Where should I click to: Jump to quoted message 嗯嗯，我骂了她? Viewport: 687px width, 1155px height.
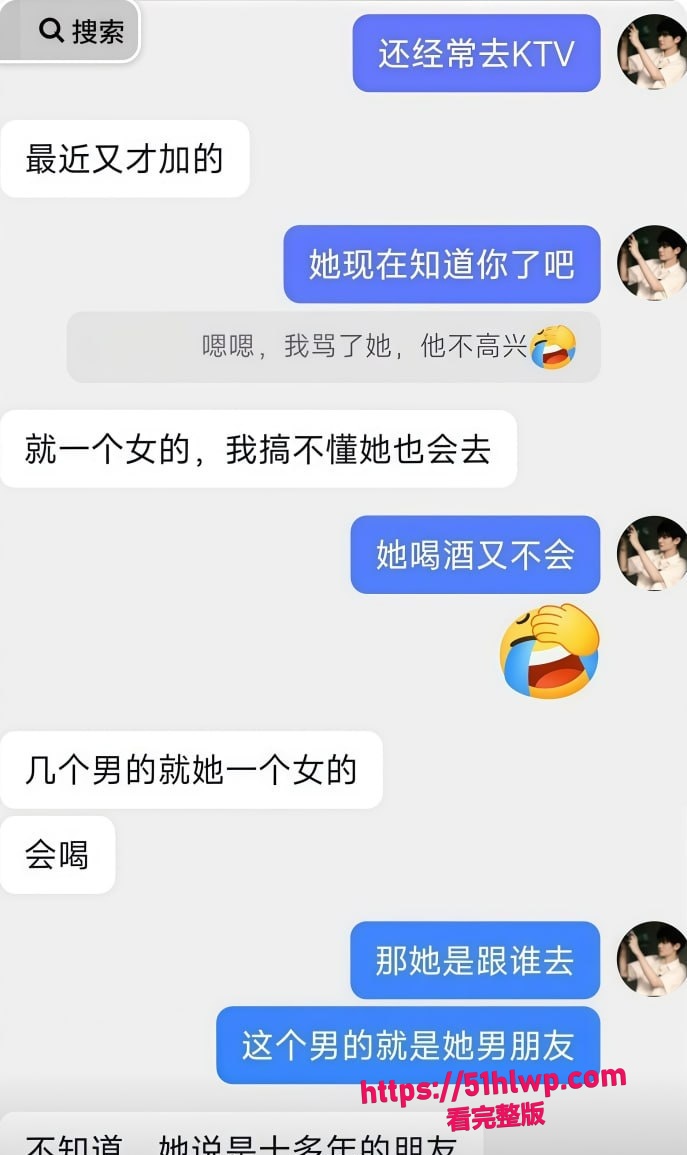coord(334,346)
